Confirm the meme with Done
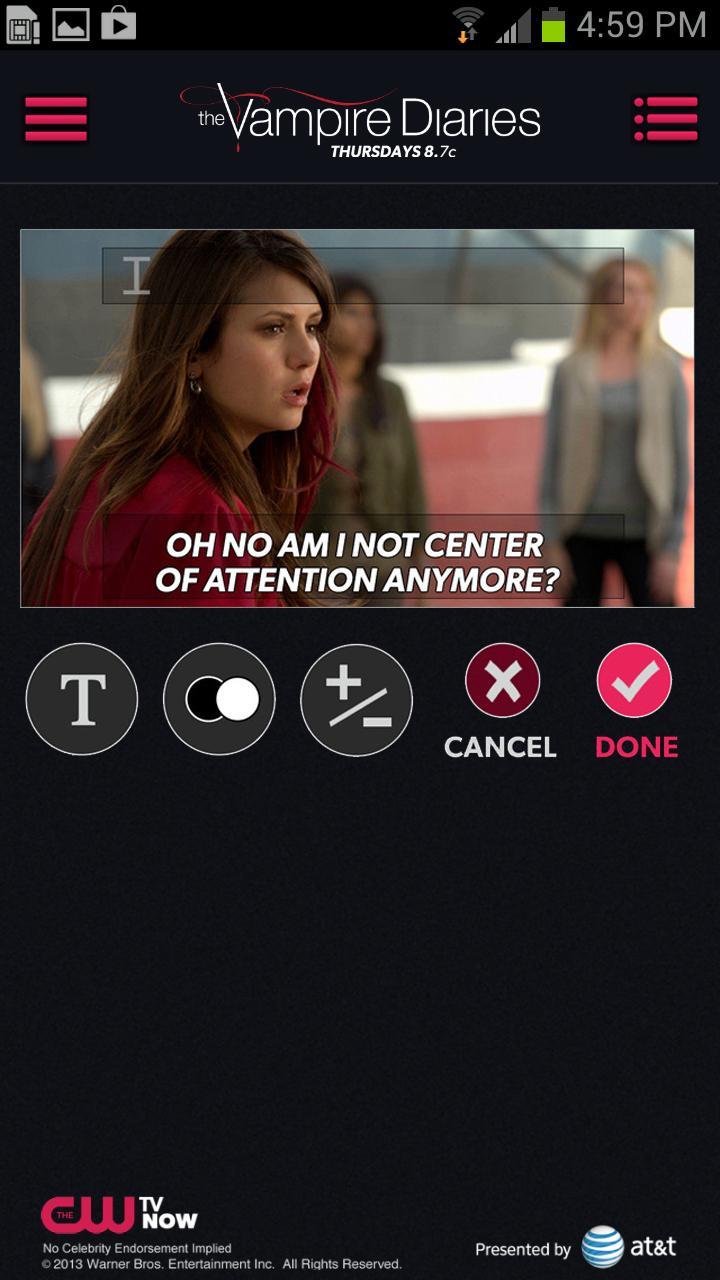The height and width of the screenshot is (1280, 720). coord(636,702)
